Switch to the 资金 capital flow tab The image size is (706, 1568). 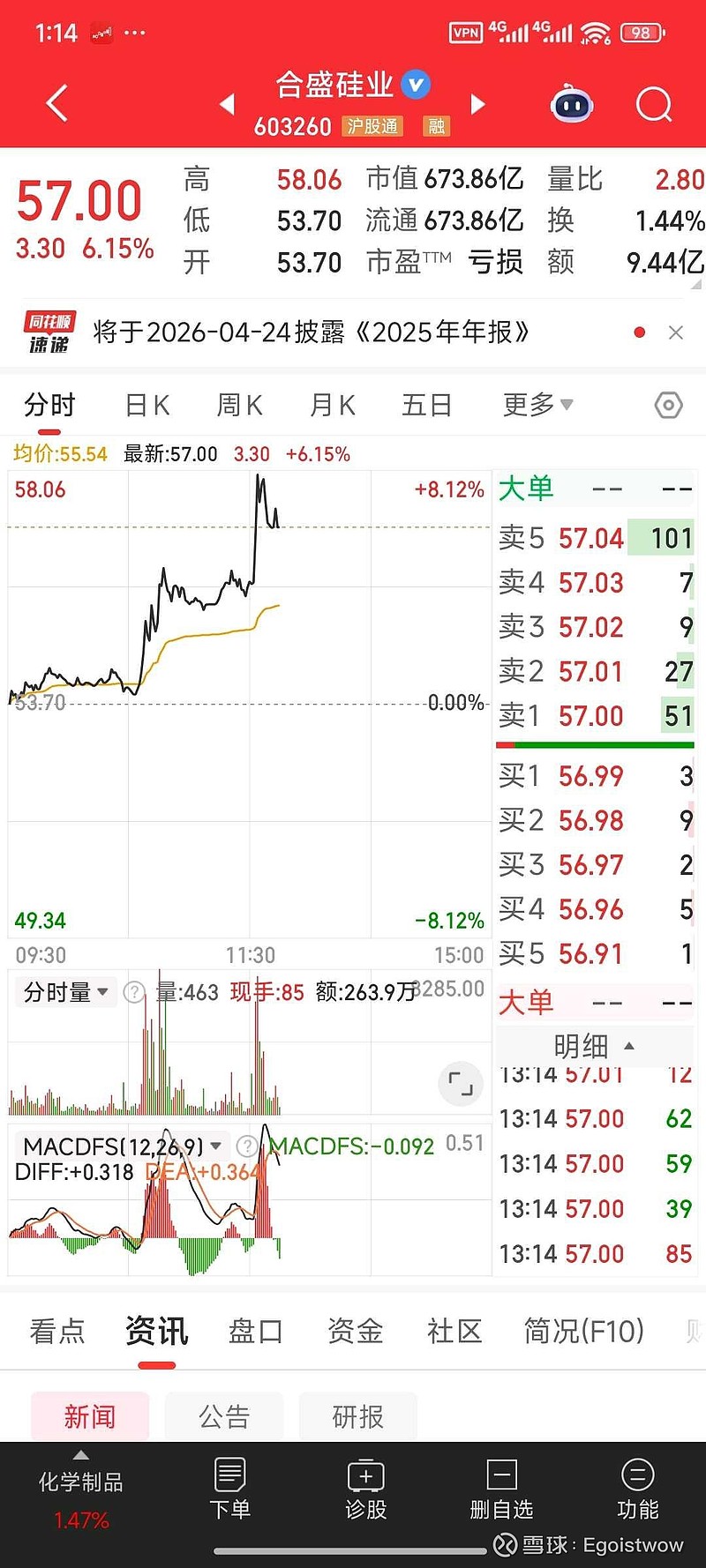pyautogui.click(x=354, y=1332)
